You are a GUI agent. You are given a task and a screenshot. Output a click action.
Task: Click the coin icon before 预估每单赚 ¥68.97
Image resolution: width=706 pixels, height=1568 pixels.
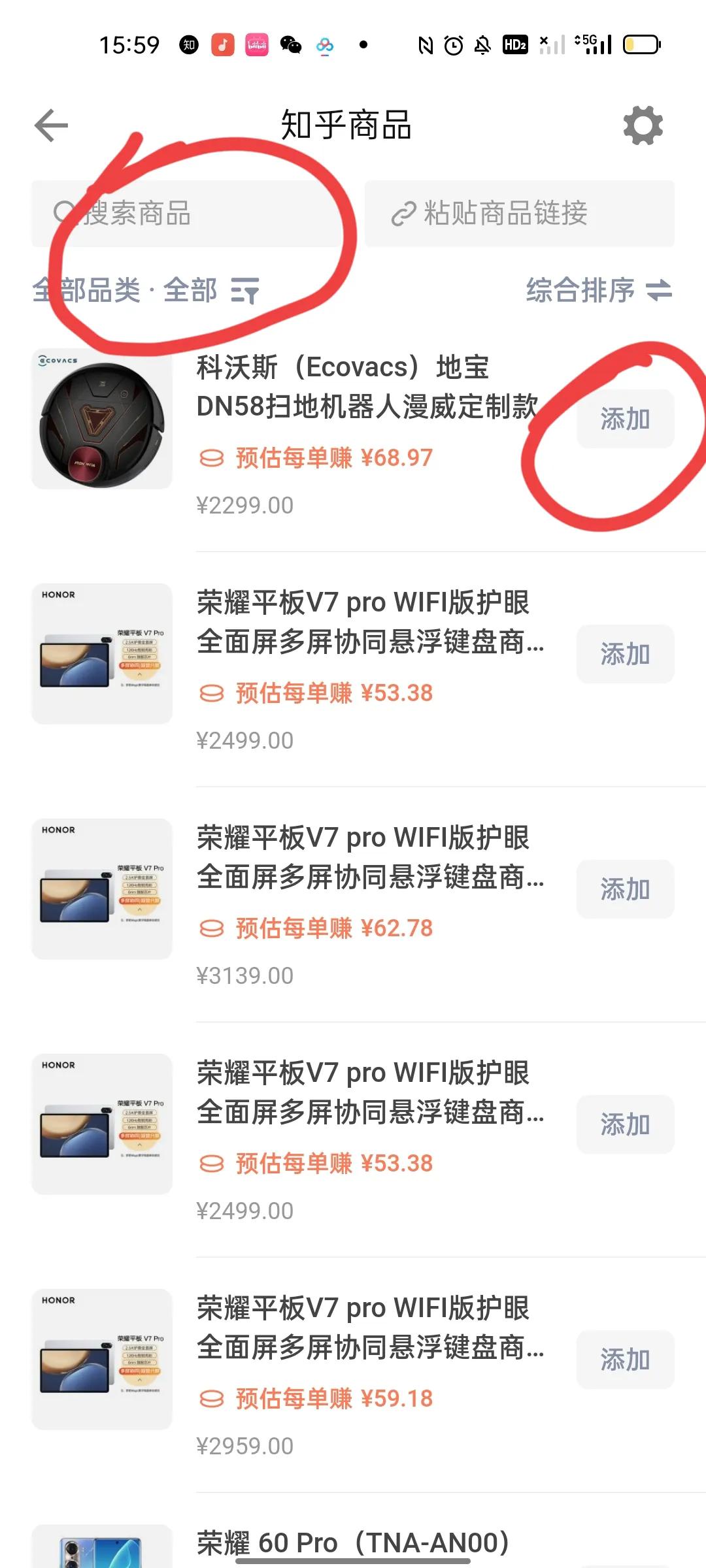[210, 458]
